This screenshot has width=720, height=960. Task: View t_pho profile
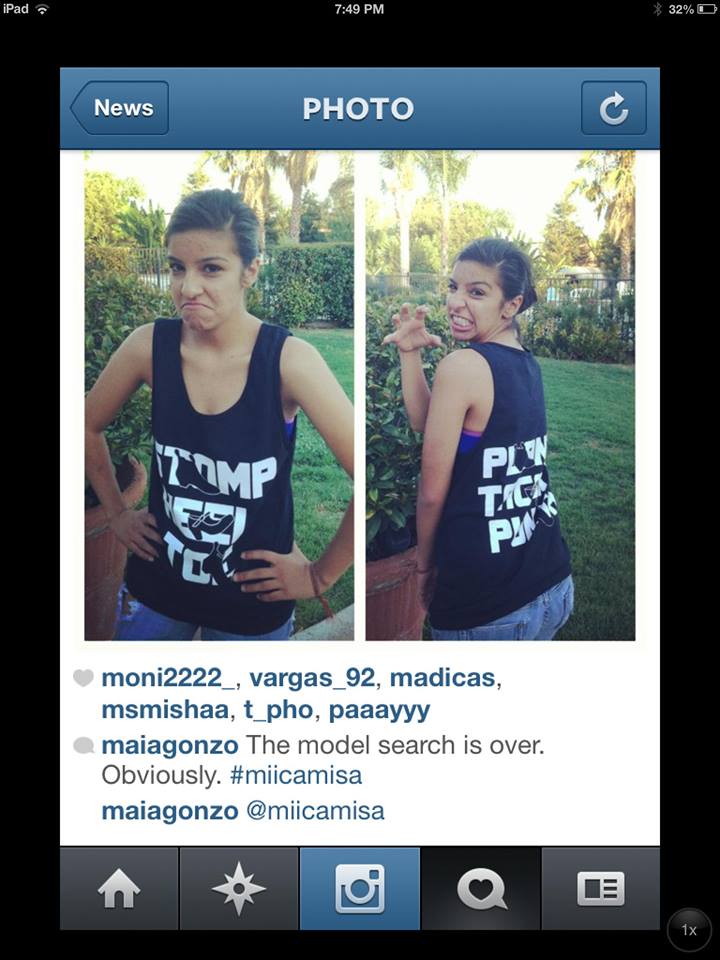pyautogui.click(x=279, y=710)
